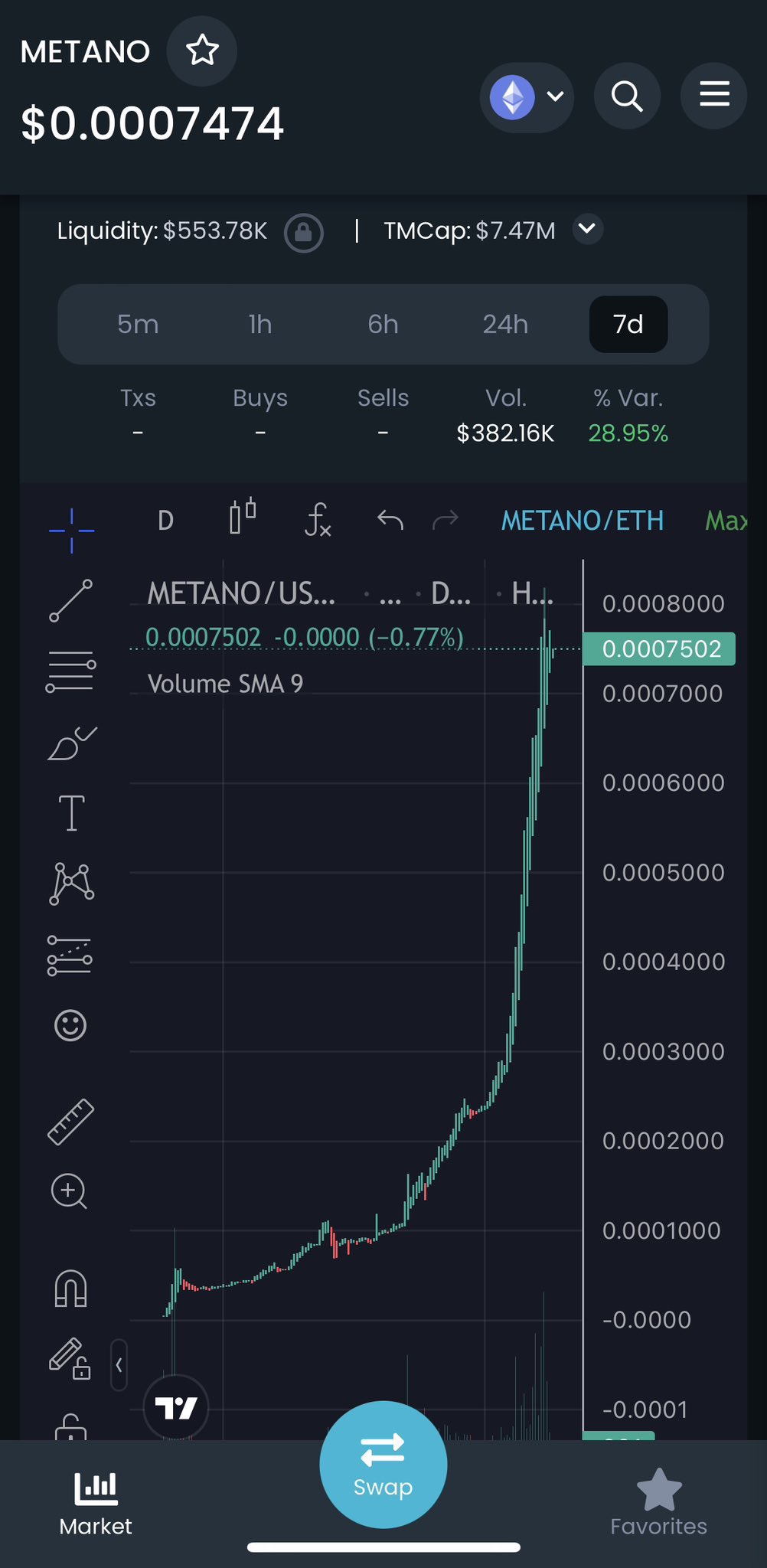Open the search icon
The width and height of the screenshot is (767, 1568).
coord(627,96)
